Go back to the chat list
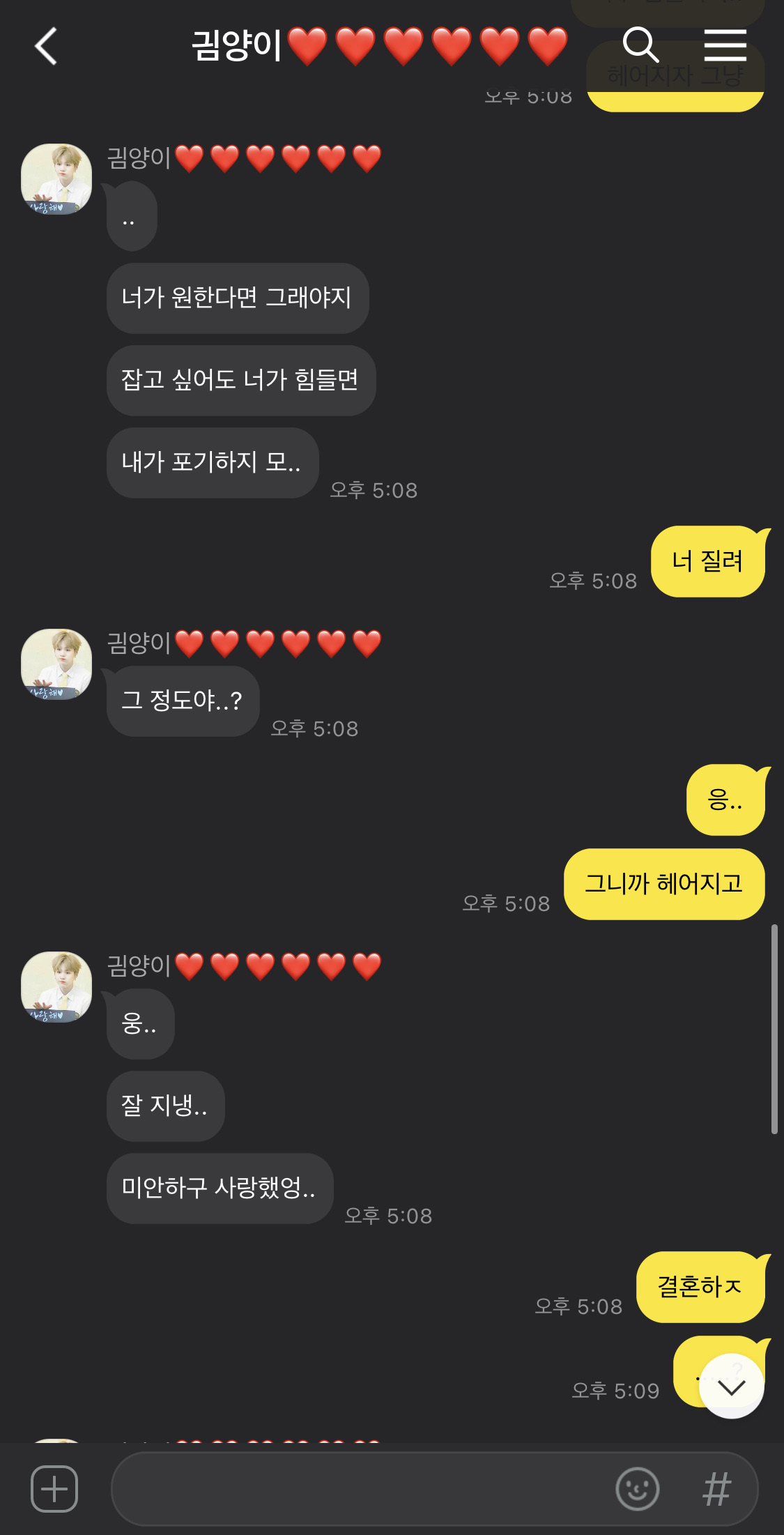This screenshot has width=784, height=1535. point(46,47)
